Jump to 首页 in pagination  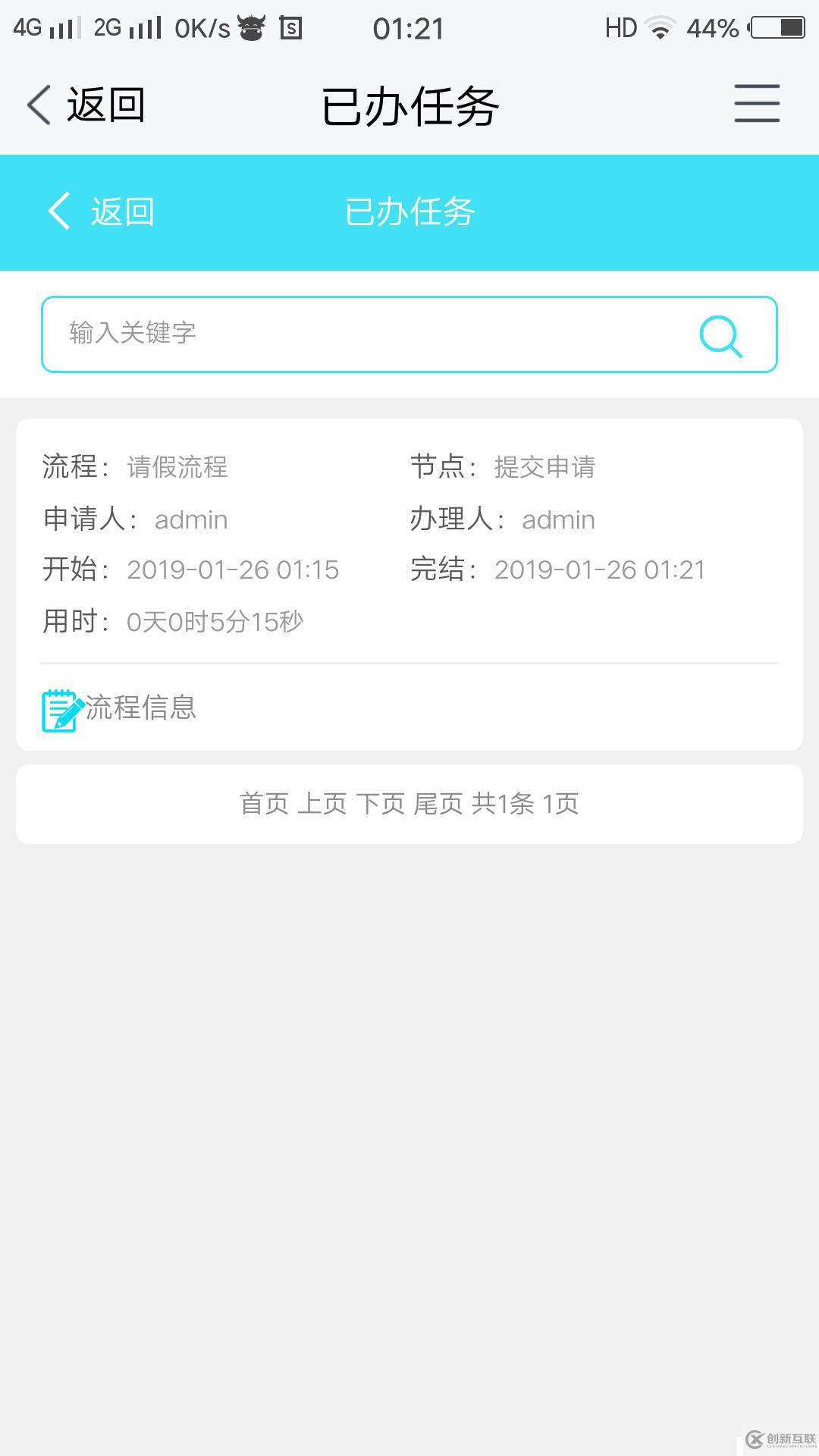pyautogui.click(x=265, y=804)
